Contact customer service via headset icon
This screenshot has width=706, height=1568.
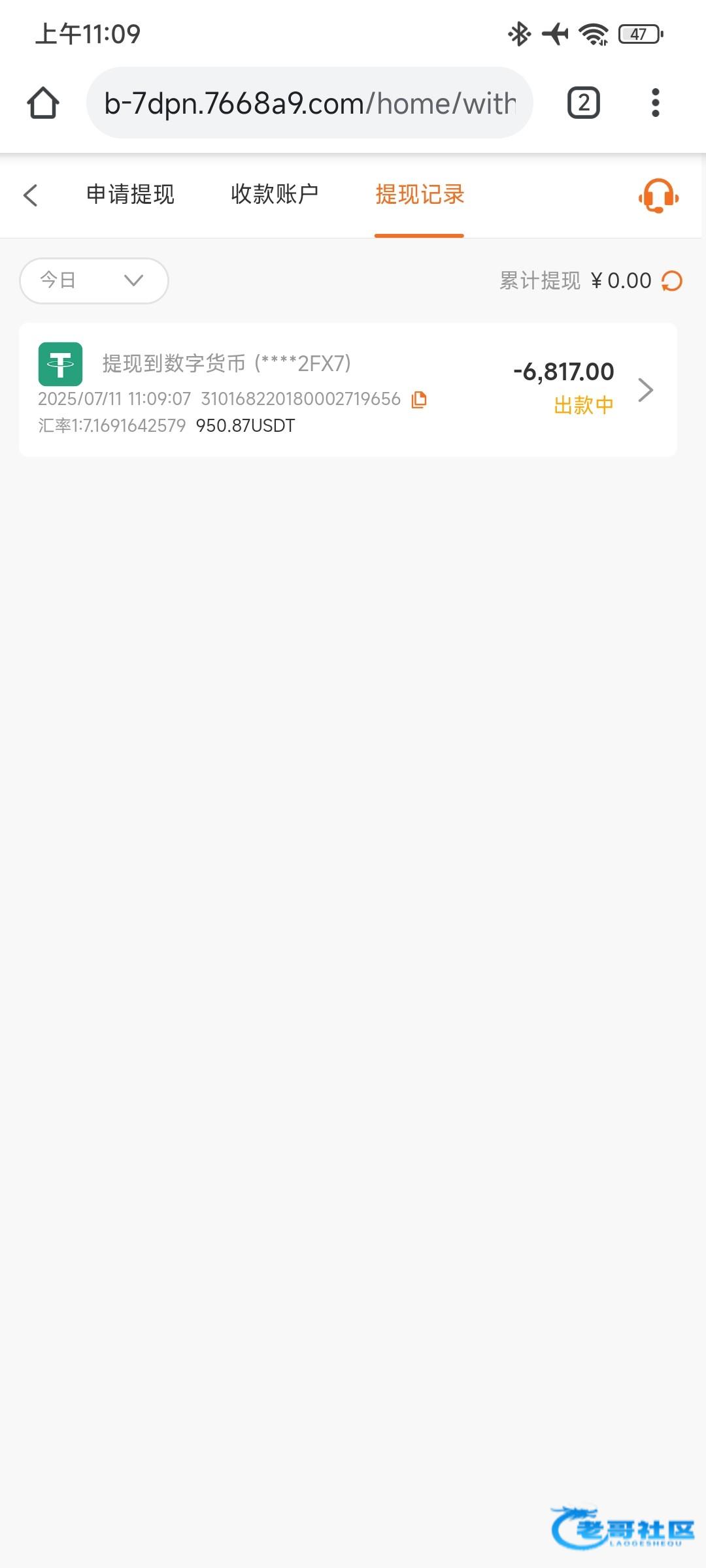[x=658, y=195]
